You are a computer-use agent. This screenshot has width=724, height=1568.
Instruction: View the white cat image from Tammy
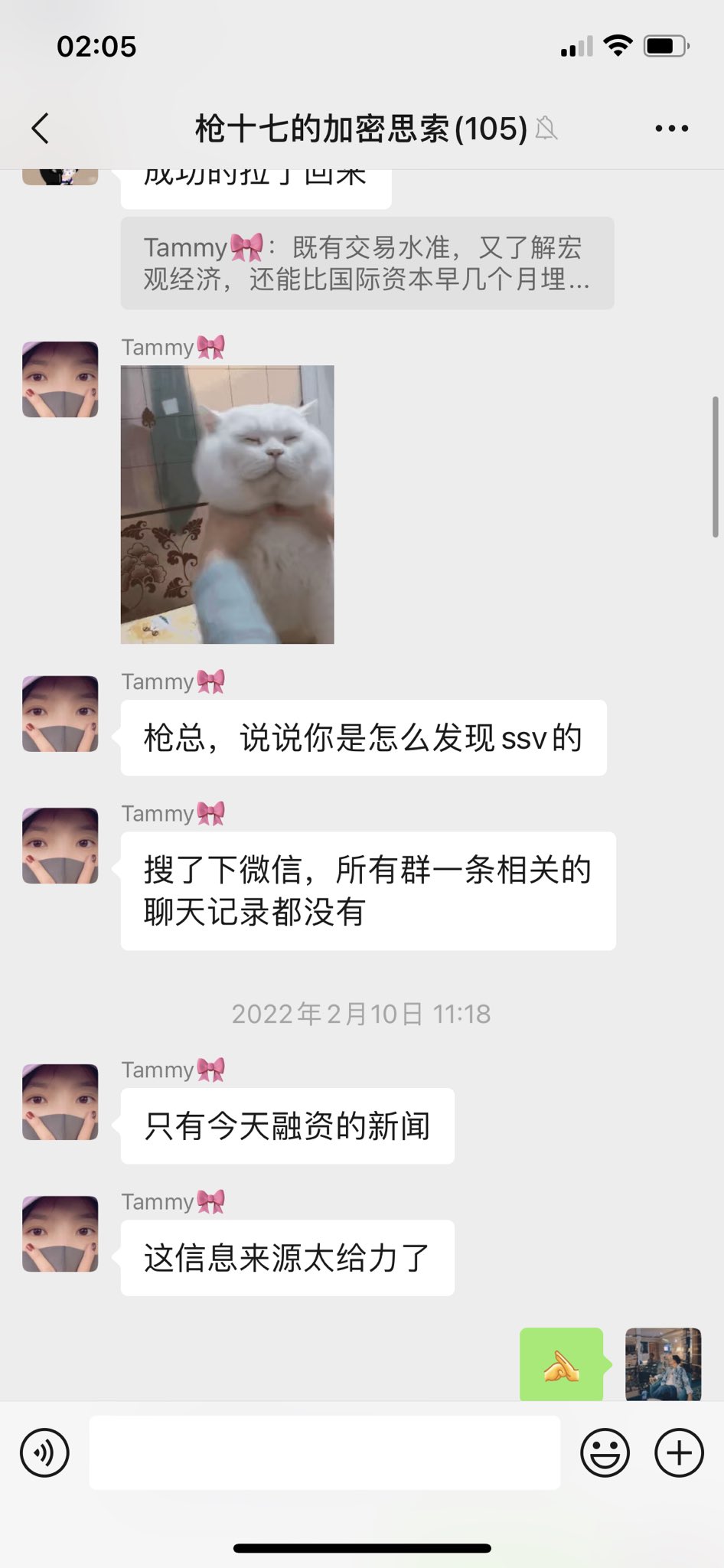(227, 505)
